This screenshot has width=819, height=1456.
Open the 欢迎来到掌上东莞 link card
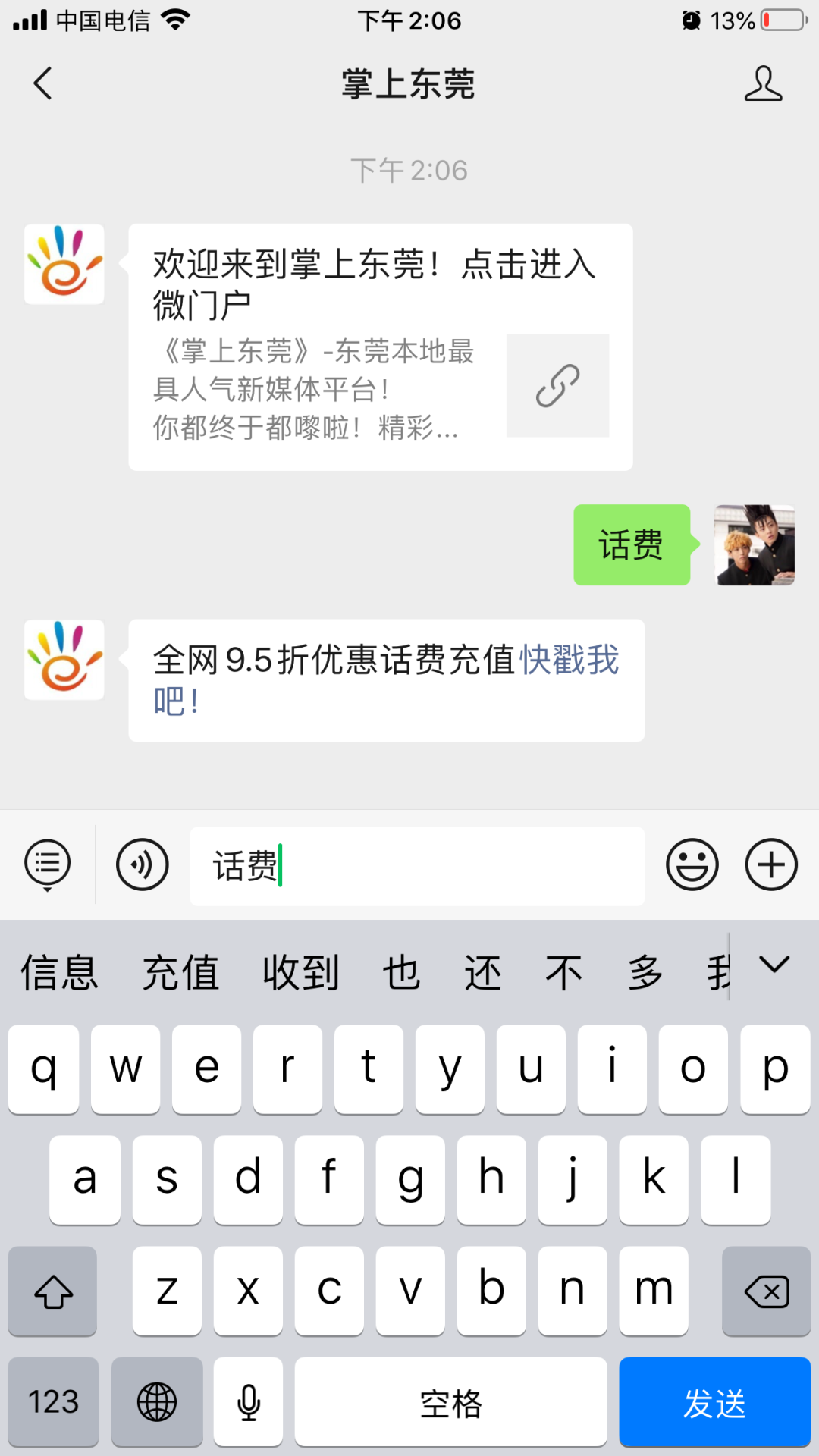coord(380,347)
